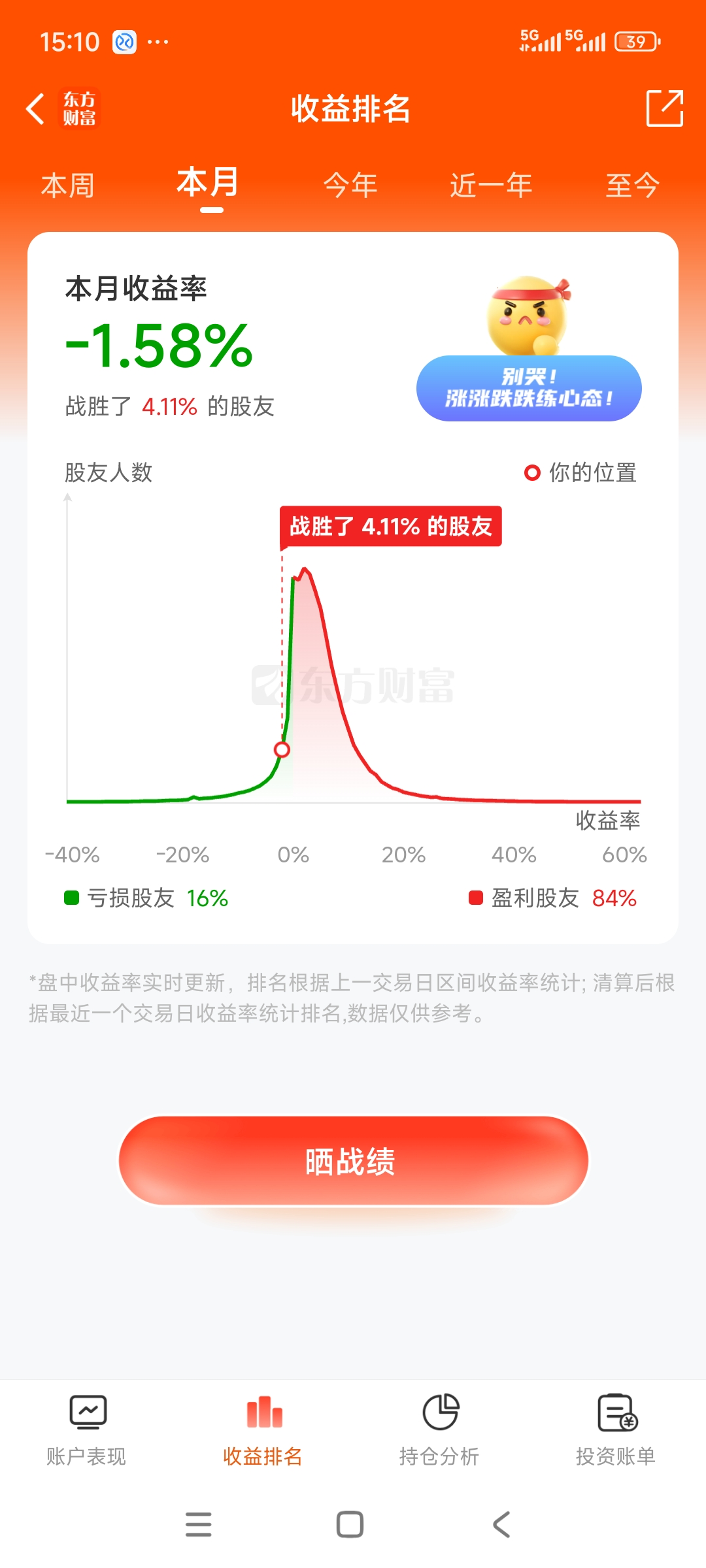The width and height of the screenshot is (706, 1568).
Task: Tap the 晒战绩 button
Action: pyautogui.click(x=353, y=1161)
